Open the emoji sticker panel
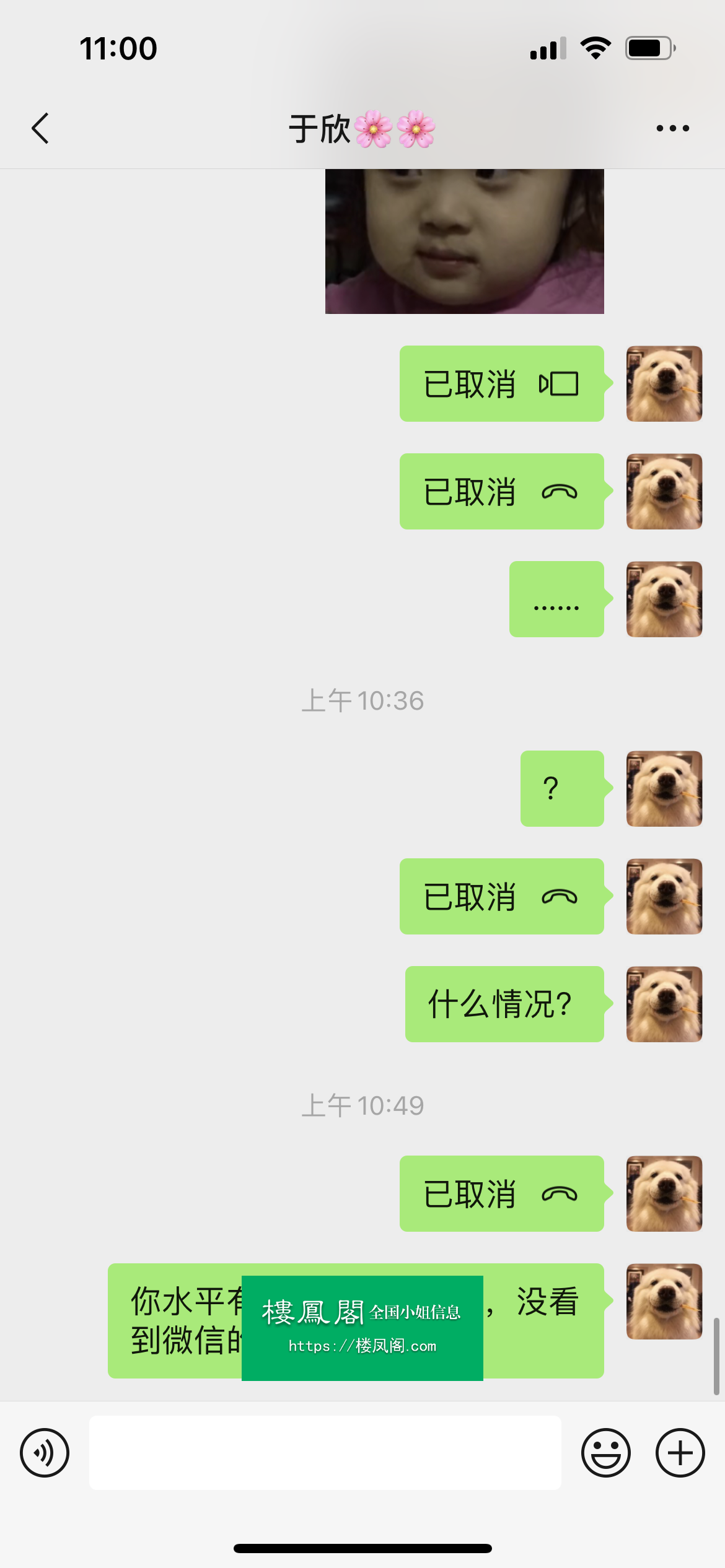This screenshot has width=725, height=1568. (605, 1452)
